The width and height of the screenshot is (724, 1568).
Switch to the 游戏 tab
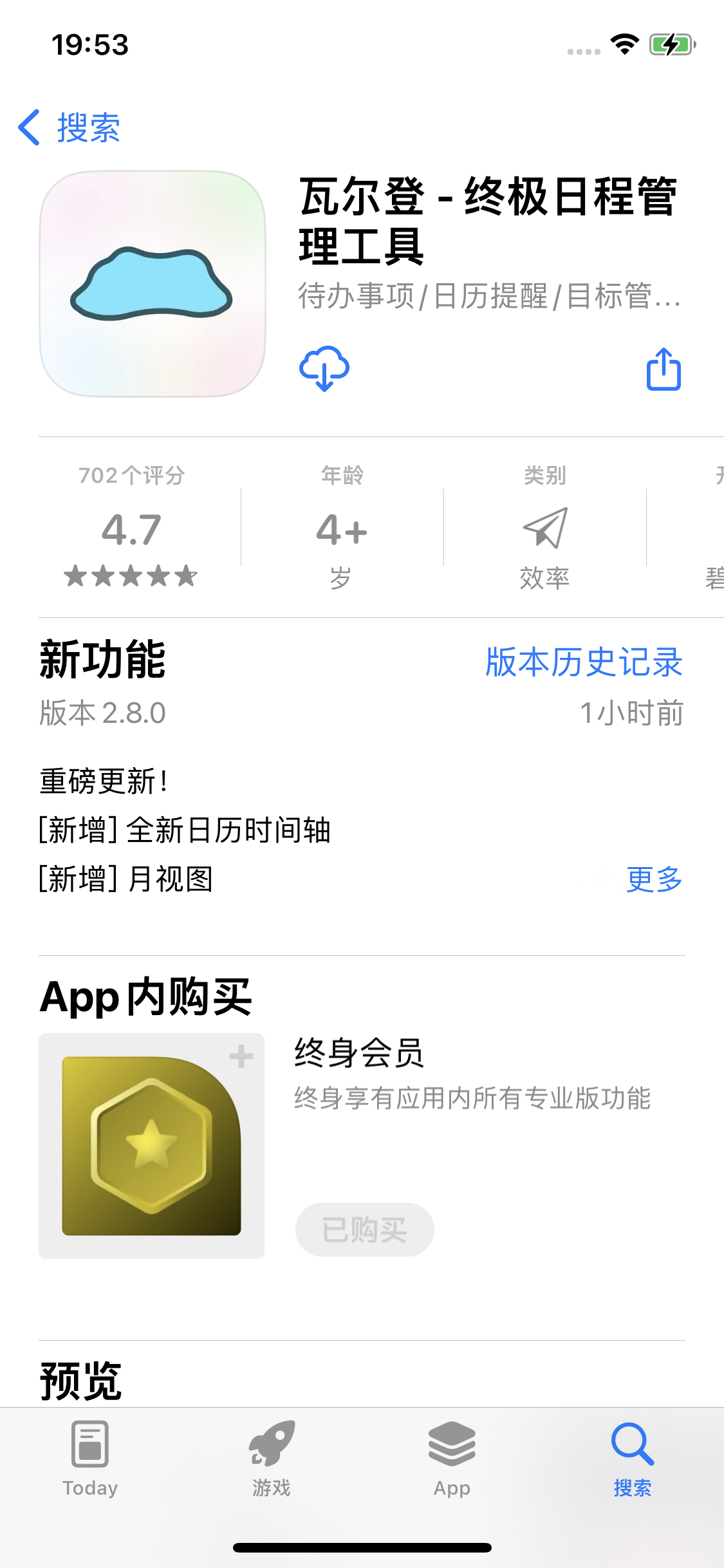coord(271,1460)
